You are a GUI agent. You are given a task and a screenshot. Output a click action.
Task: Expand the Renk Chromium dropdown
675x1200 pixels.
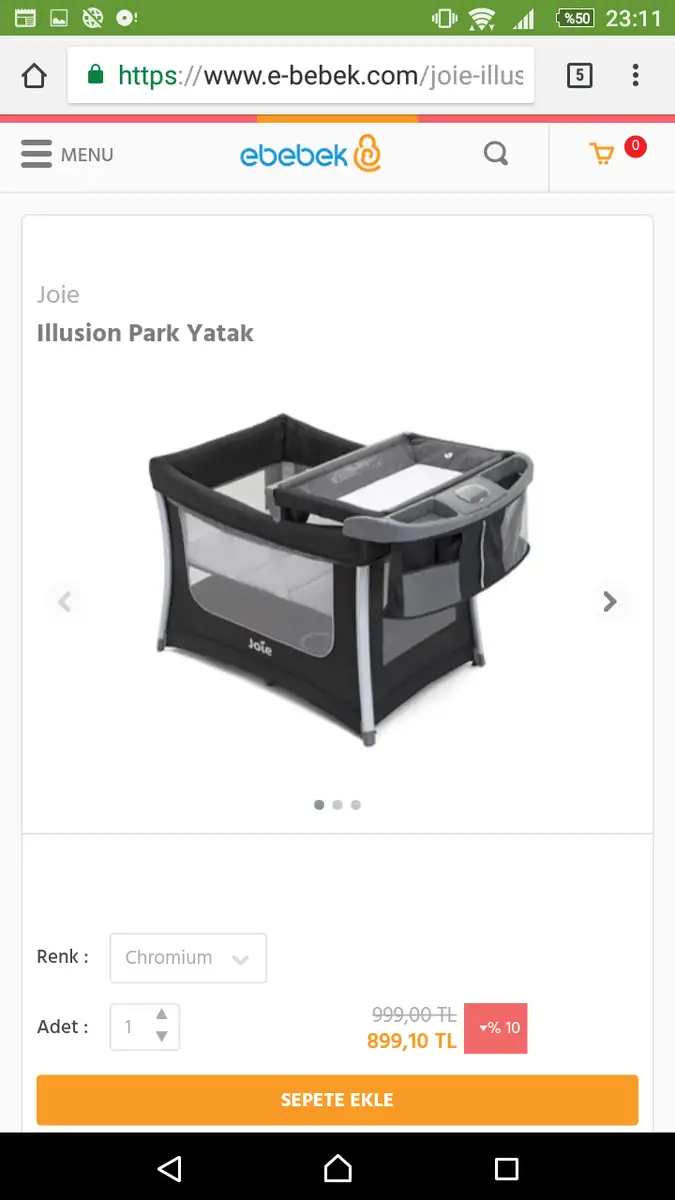pos(188,958)
